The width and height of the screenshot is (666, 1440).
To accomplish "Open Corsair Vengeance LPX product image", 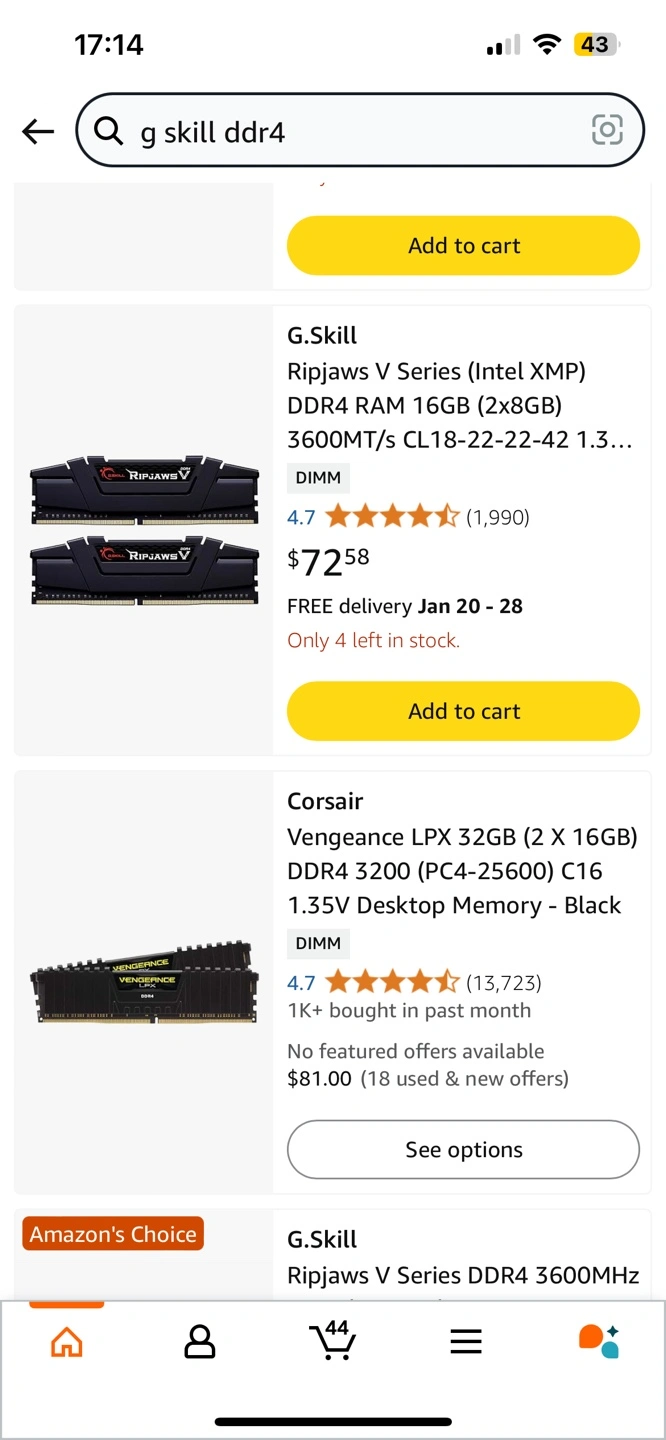I will click(x=144, y=981).
